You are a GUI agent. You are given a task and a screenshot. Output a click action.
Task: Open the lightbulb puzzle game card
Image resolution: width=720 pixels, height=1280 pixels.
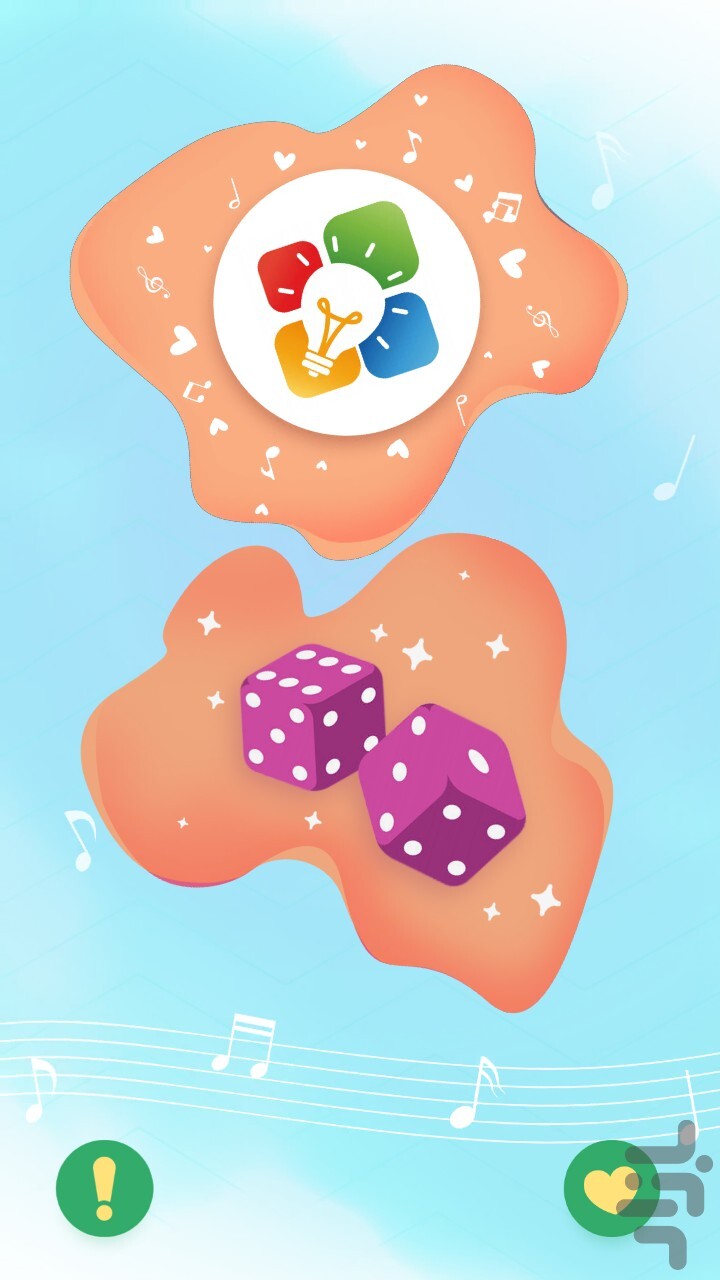point(346,302)
